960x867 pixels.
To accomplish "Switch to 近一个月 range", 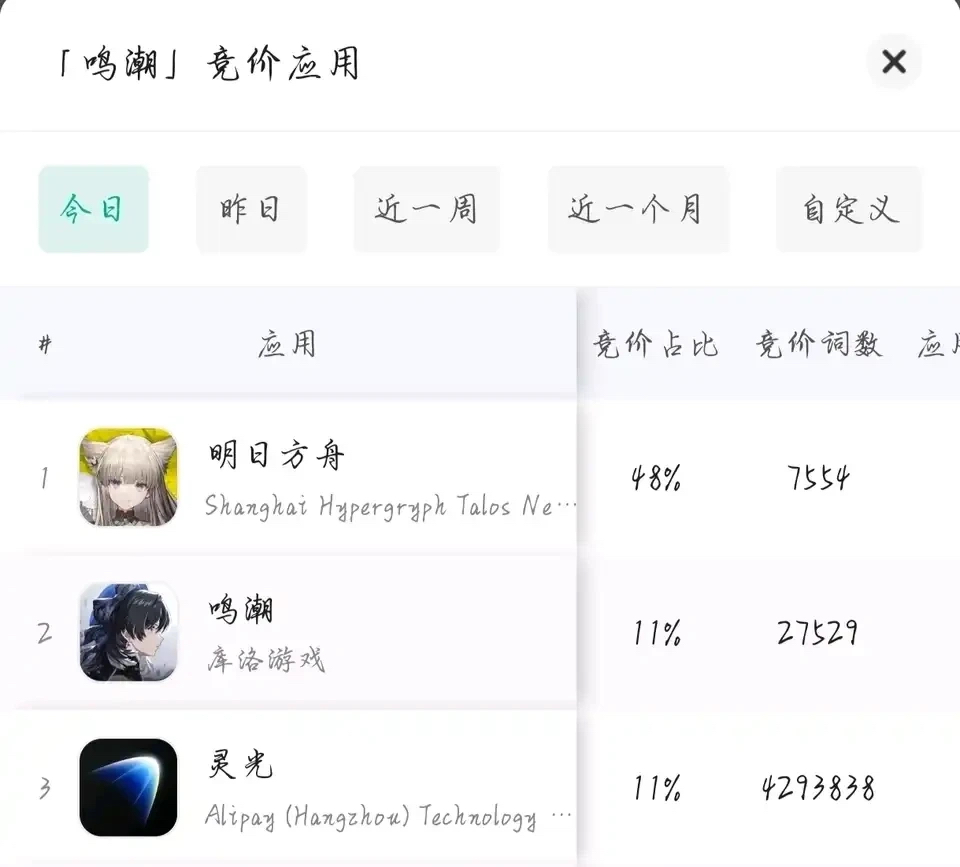I will tap(637, 209).
